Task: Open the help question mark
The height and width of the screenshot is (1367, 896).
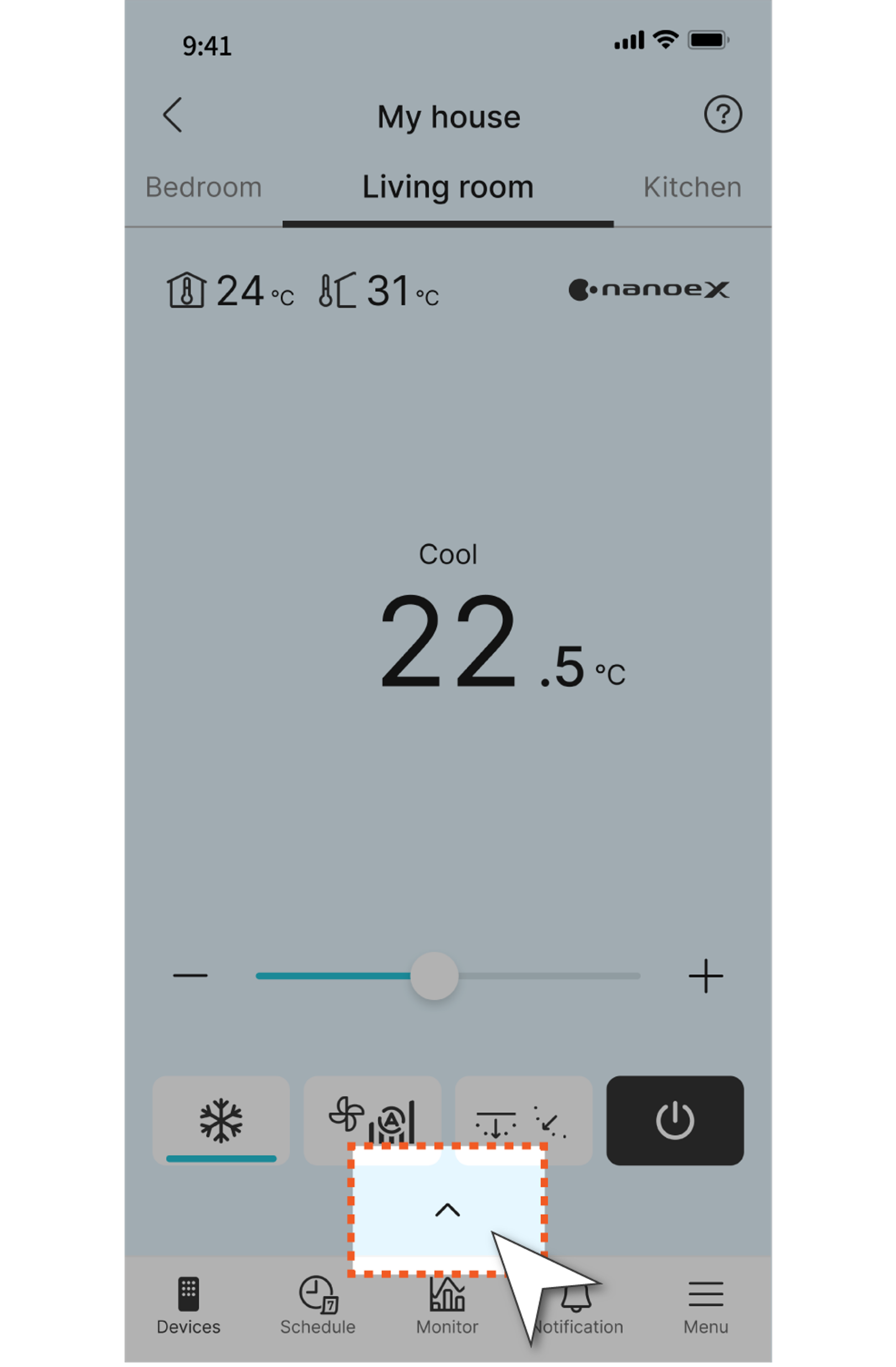Action: coord(723,114)
